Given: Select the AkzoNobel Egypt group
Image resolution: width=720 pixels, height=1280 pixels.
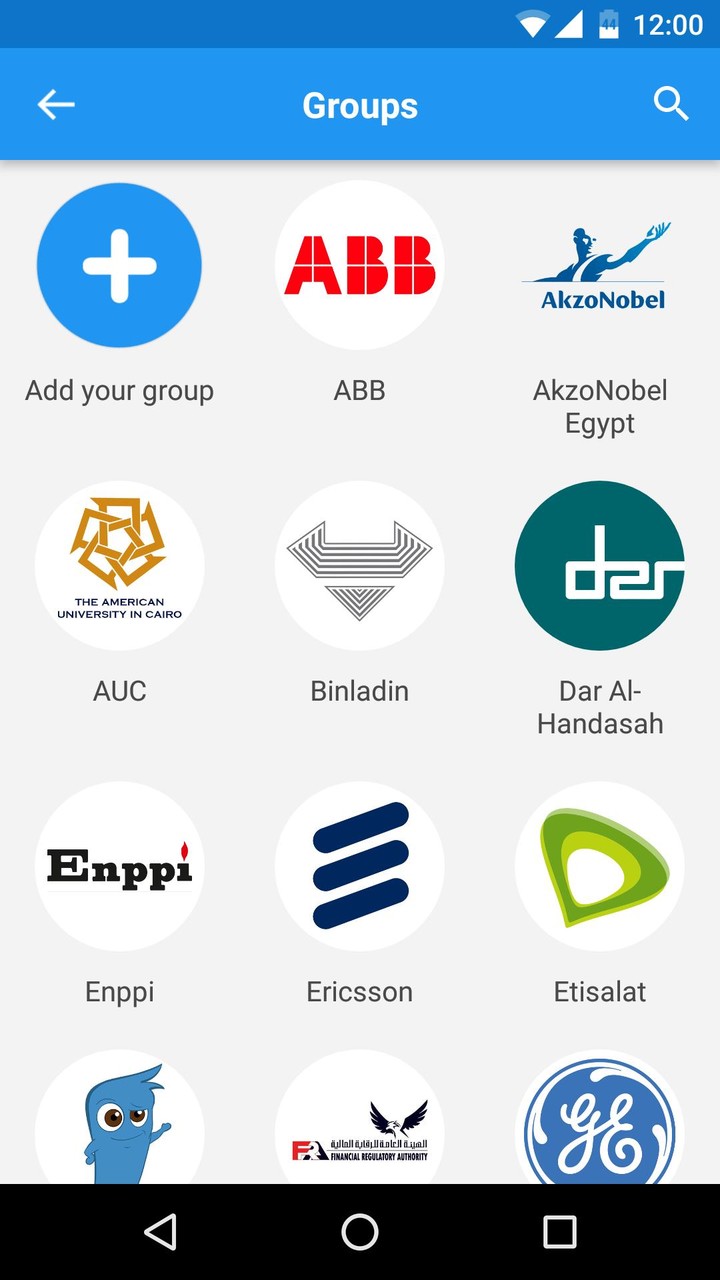Looking at the screenshot, I should [x=599, y=265].
